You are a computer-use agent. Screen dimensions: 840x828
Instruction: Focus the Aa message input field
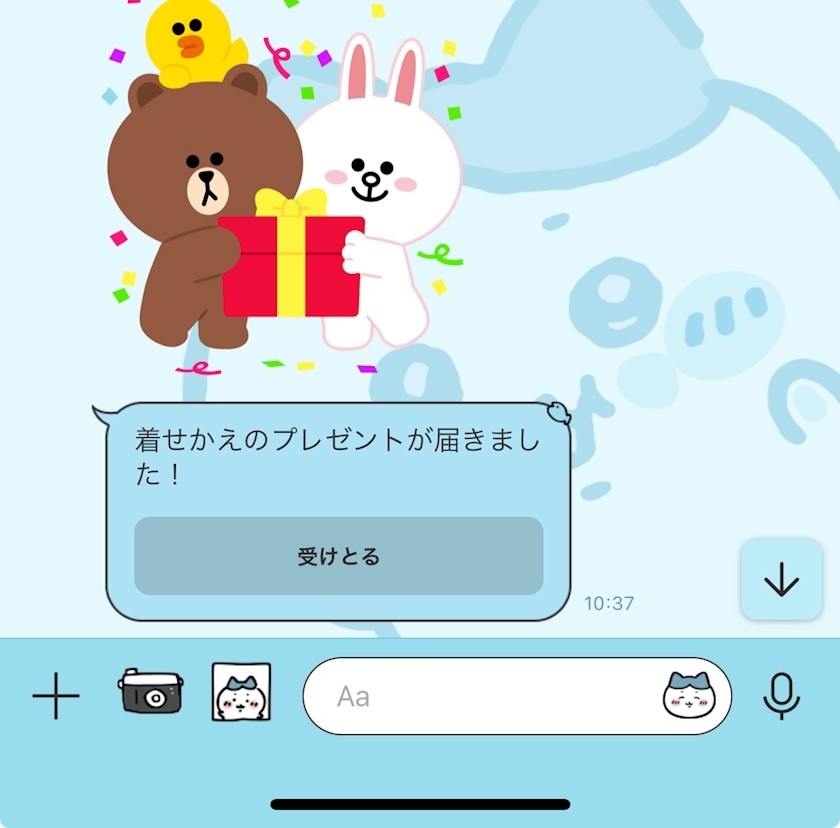click(480, 696)
